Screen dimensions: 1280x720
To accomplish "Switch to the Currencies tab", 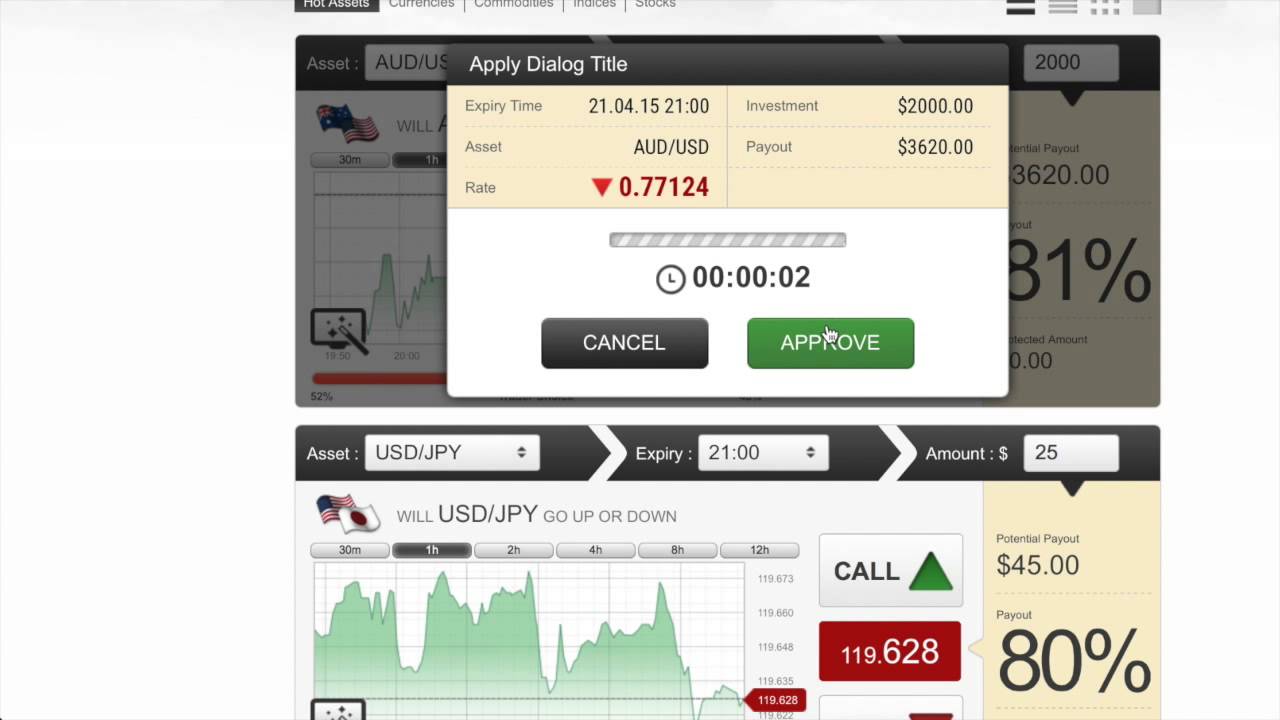I will coord(421,4).
